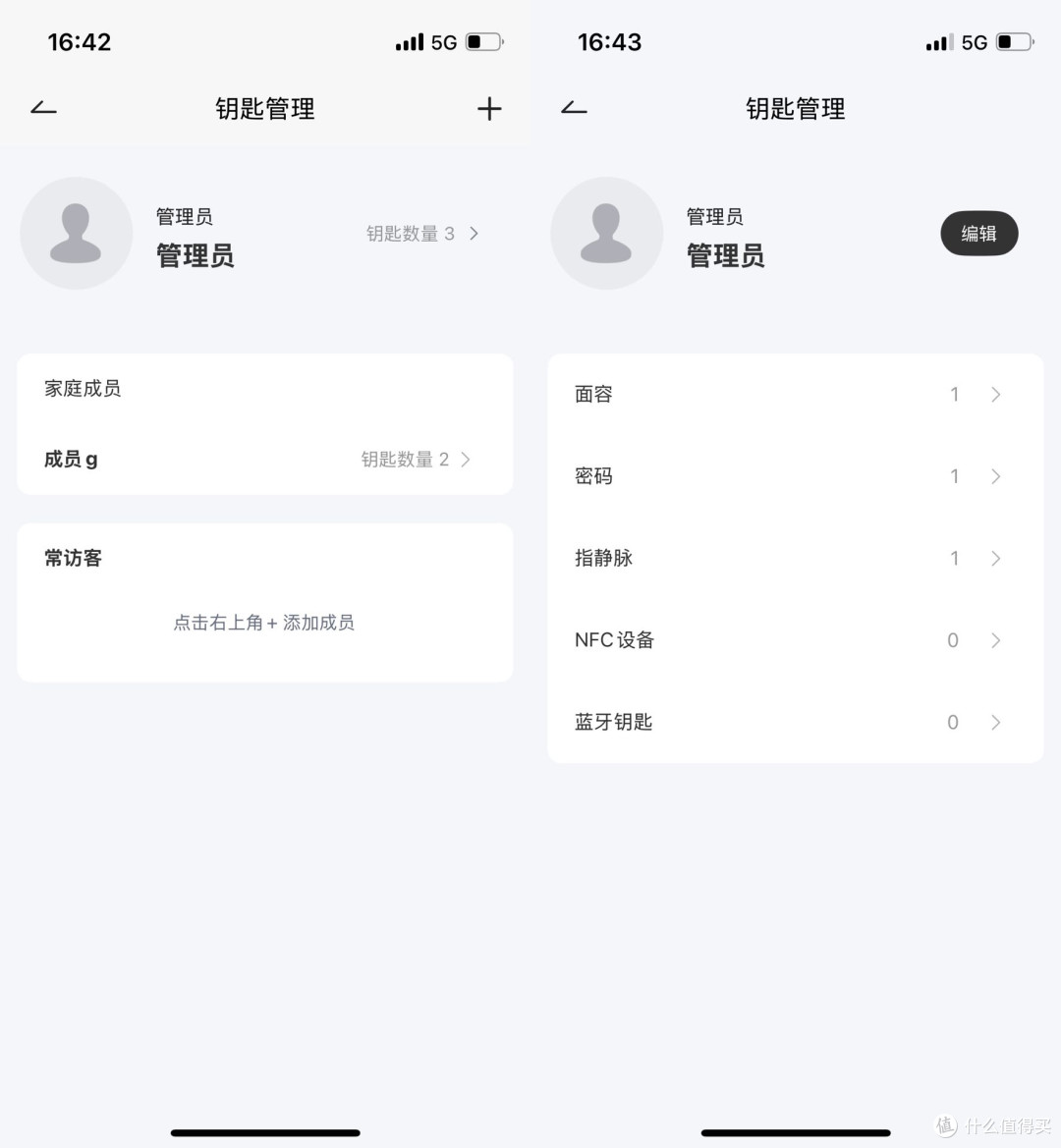Tap the 编辑 button
This screenshot has height=1148, width=1061.
[978, 234]
